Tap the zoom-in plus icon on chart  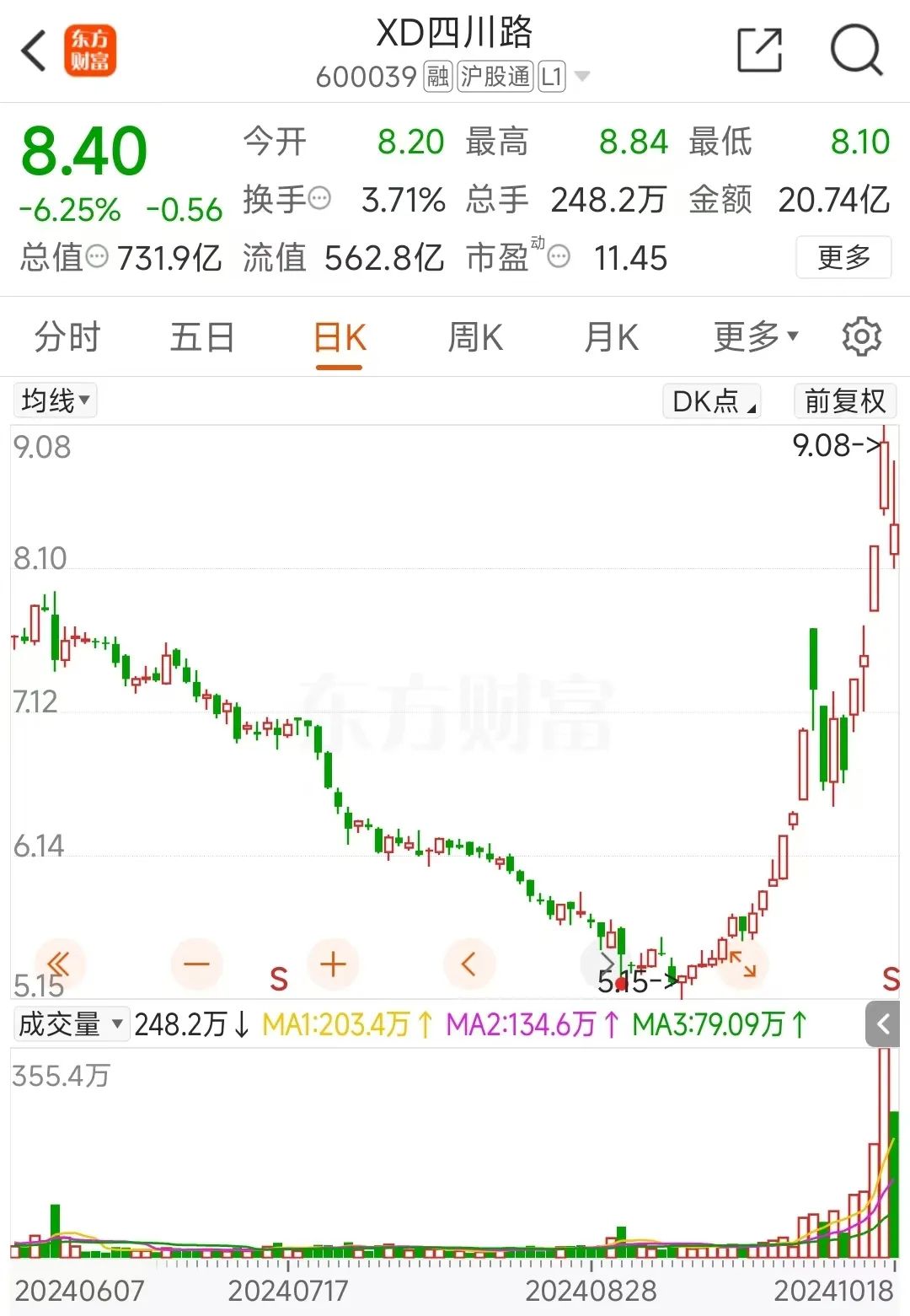333,964
